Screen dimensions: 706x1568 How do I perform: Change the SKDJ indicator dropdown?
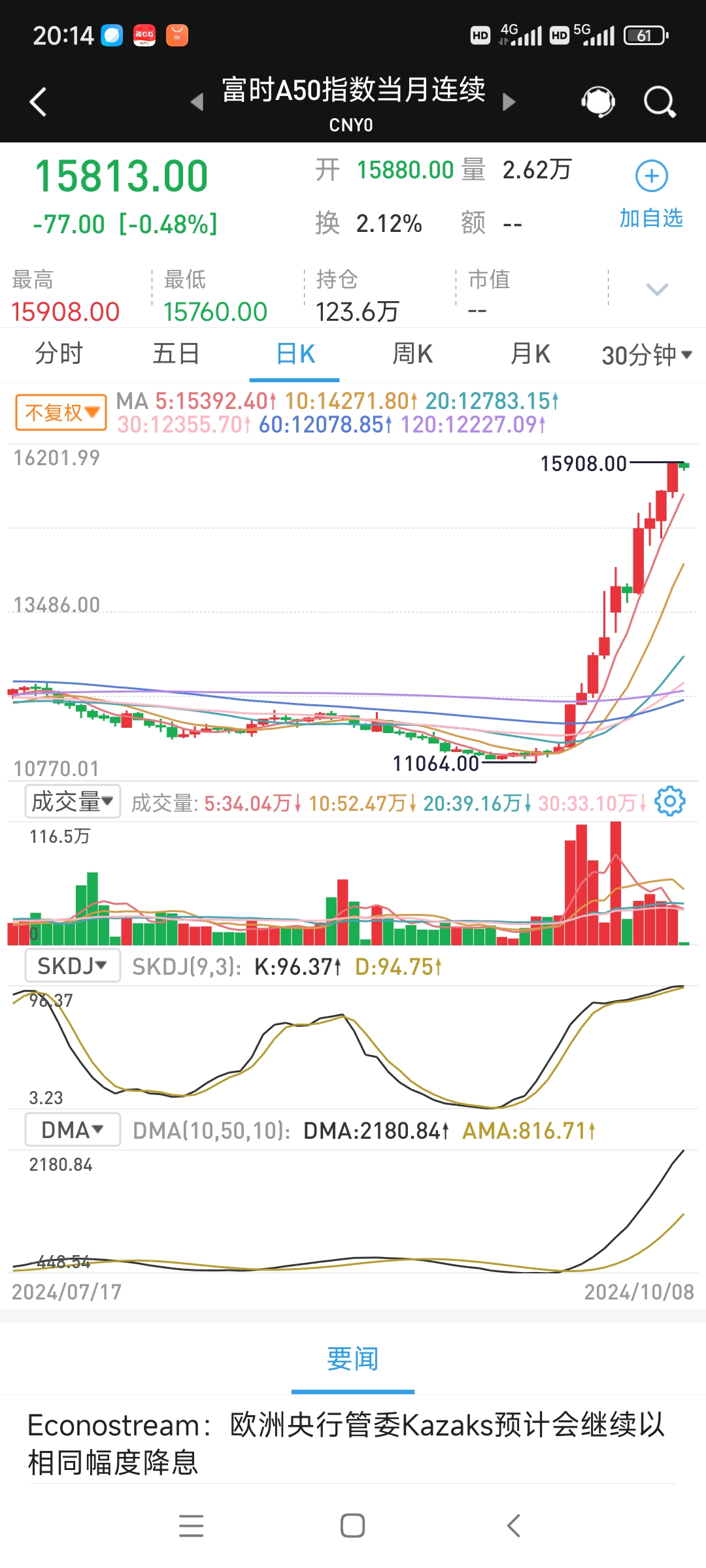coord(73,966)
